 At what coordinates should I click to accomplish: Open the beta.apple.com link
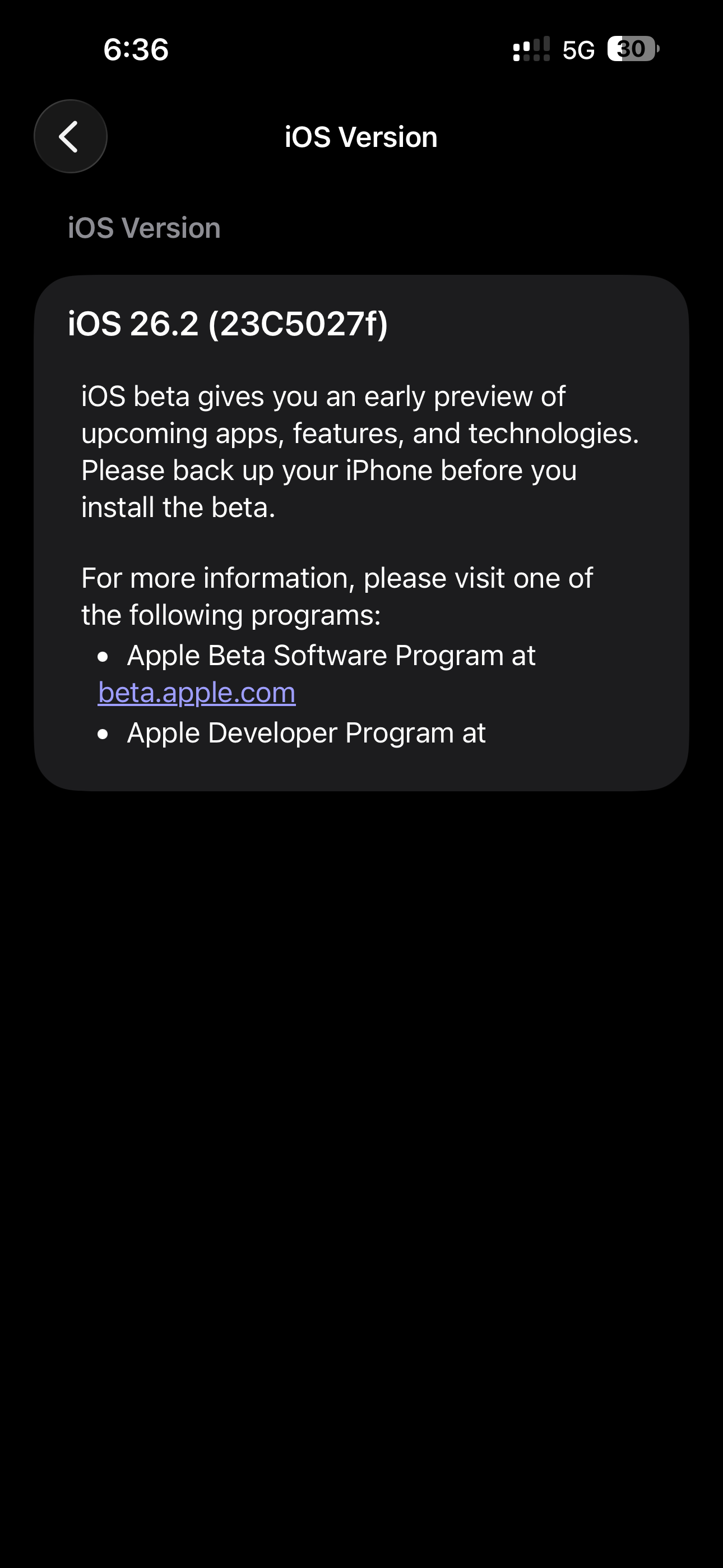point(197,693)
